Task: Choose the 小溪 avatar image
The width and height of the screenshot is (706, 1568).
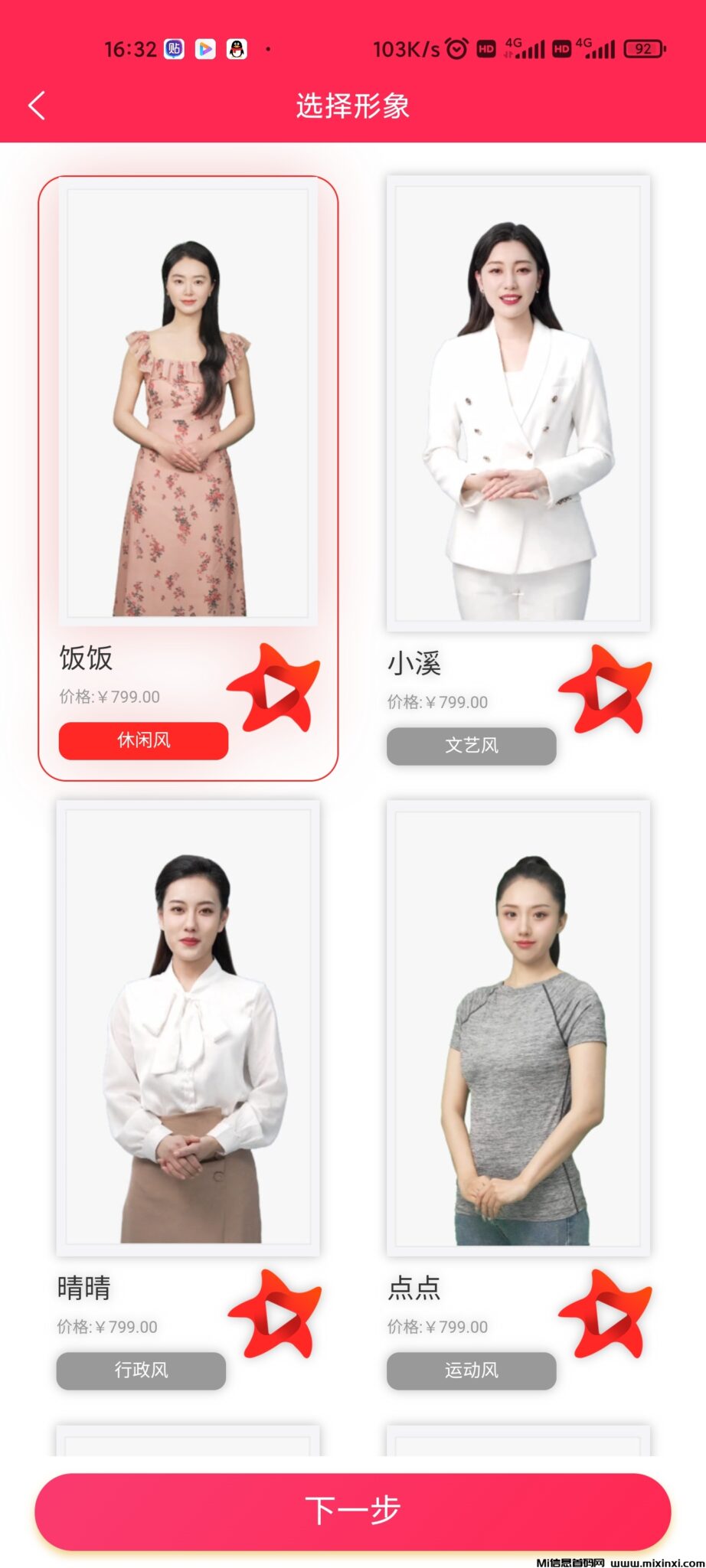Action: click(518, 403)
